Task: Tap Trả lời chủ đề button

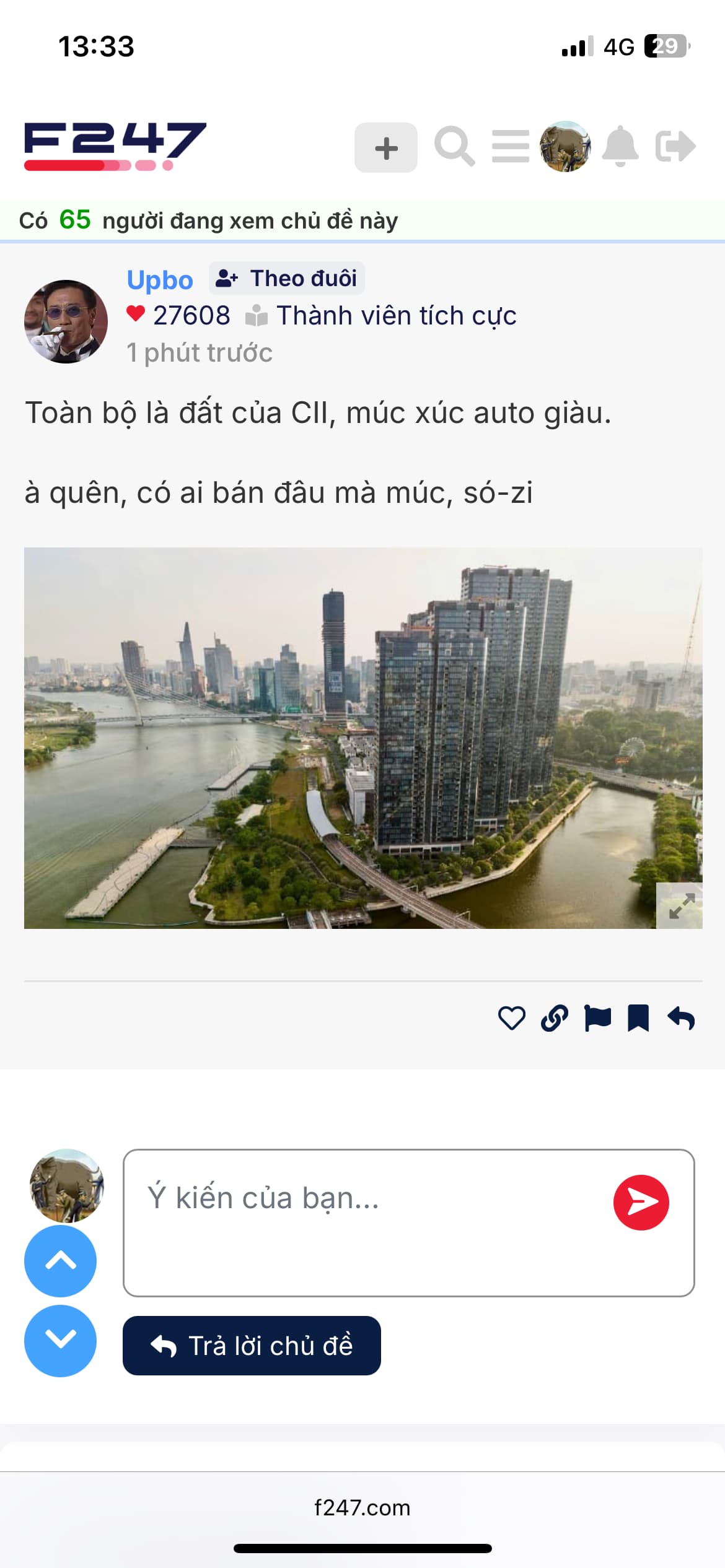Action: [x=252, y=1346]
